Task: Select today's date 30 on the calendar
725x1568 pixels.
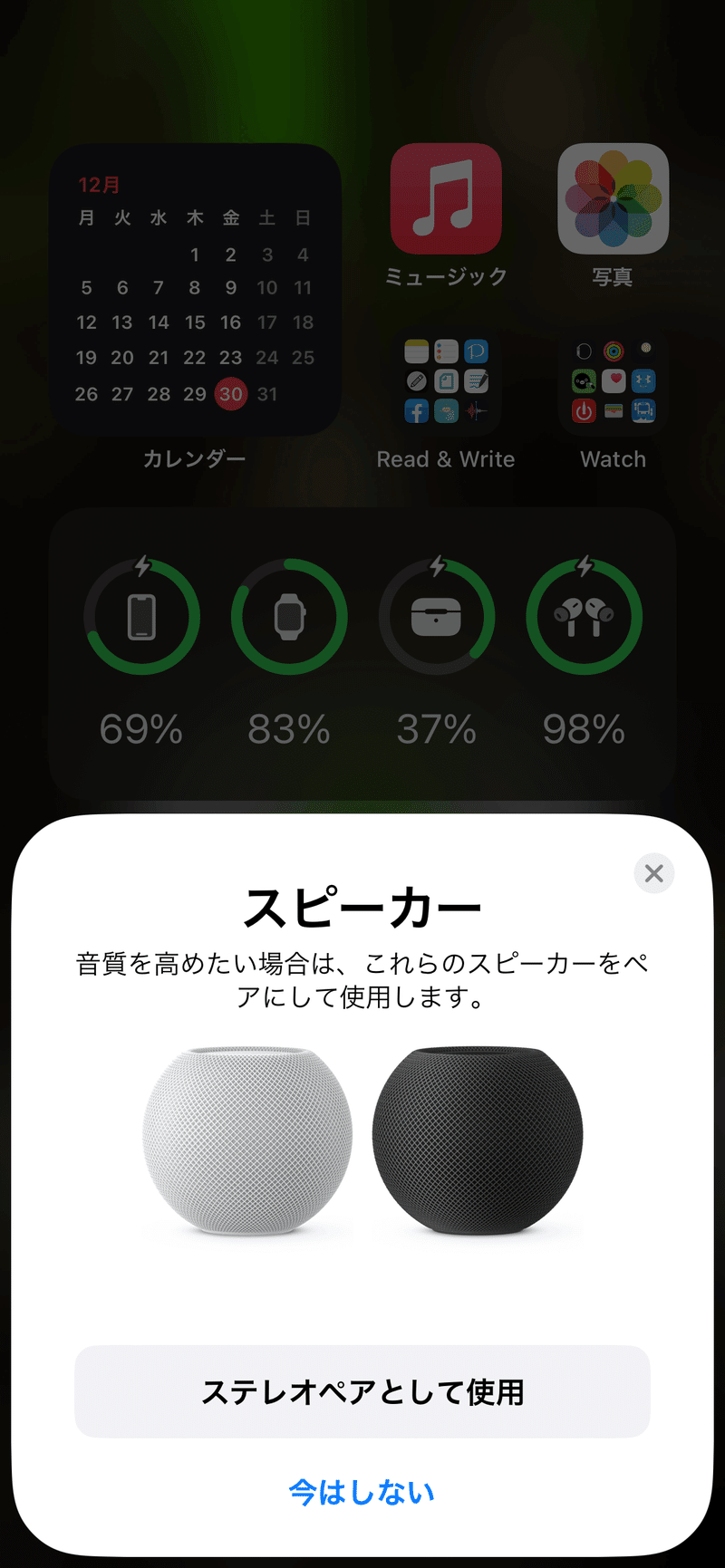Action: click(230, 394)
